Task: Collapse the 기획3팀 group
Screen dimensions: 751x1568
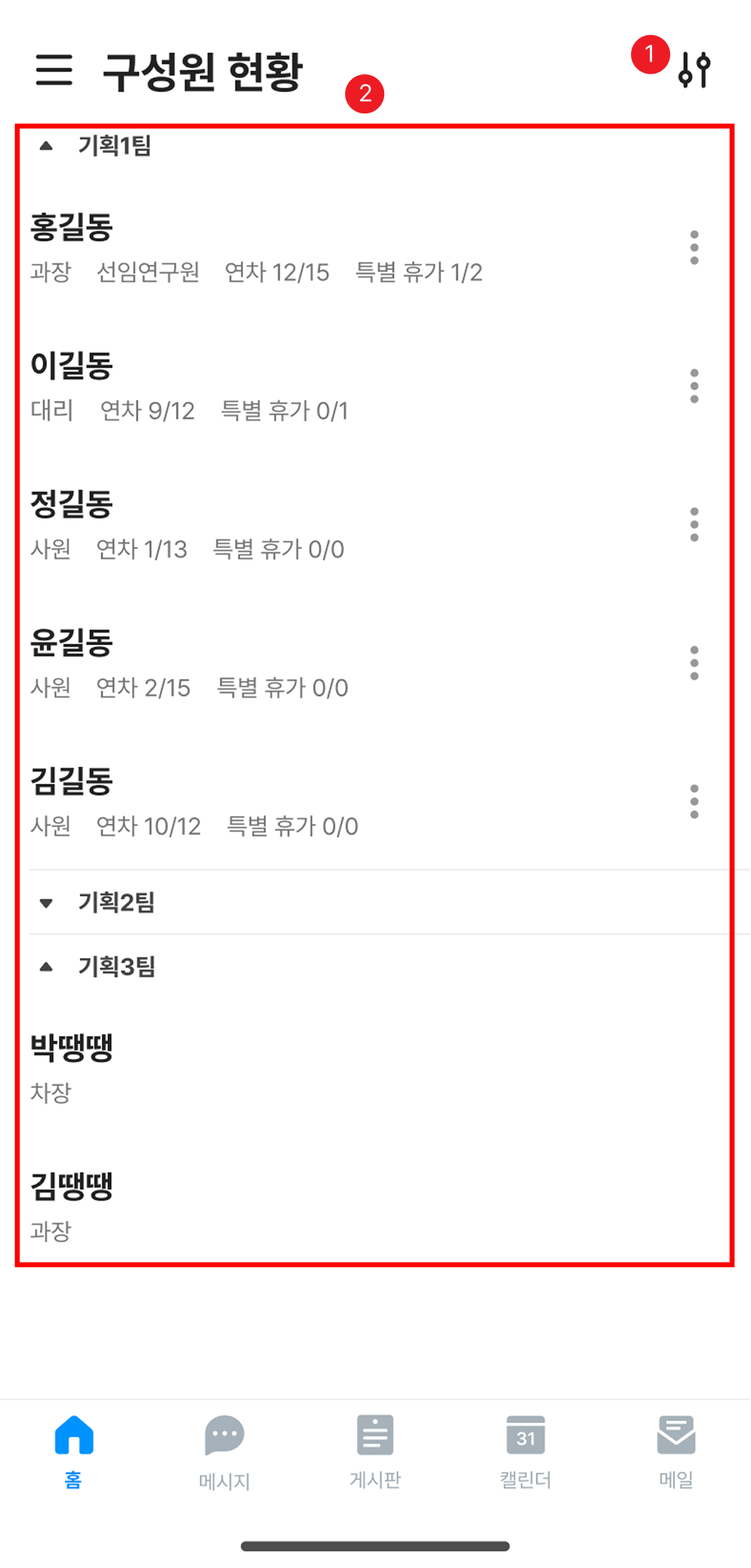Action: [x=47, y=966]
